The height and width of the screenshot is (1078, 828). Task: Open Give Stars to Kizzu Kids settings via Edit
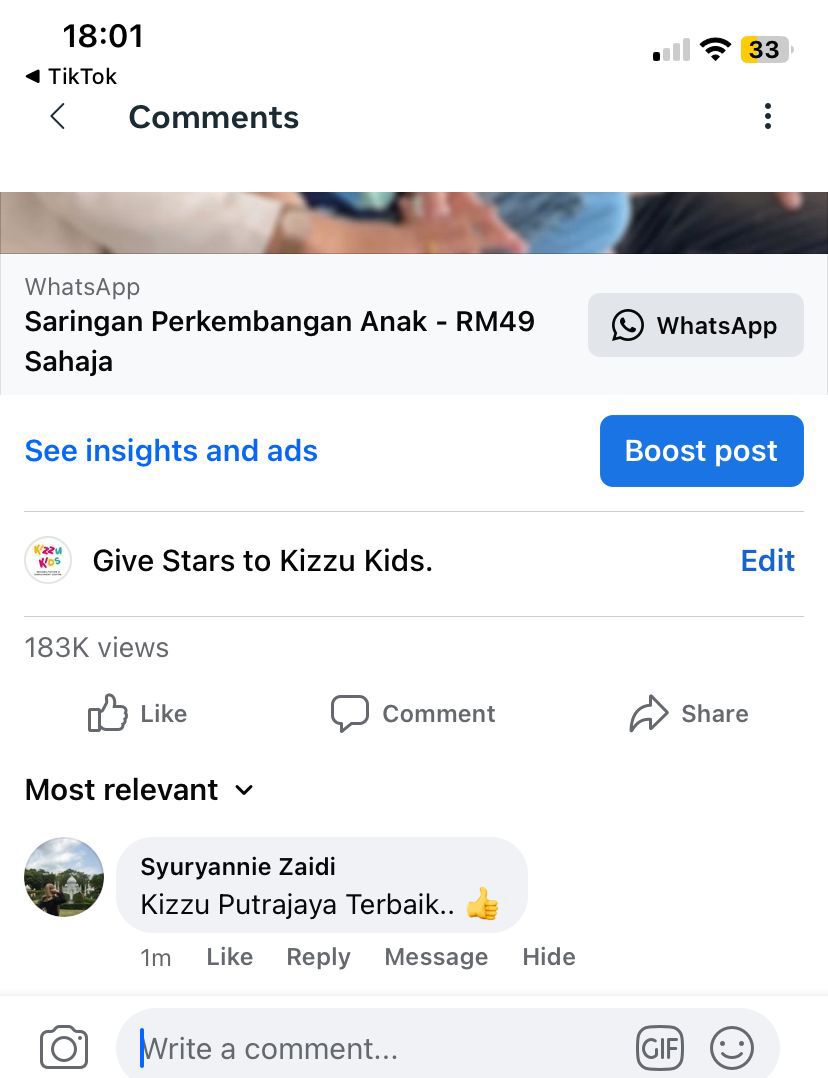tap(767, 560)
